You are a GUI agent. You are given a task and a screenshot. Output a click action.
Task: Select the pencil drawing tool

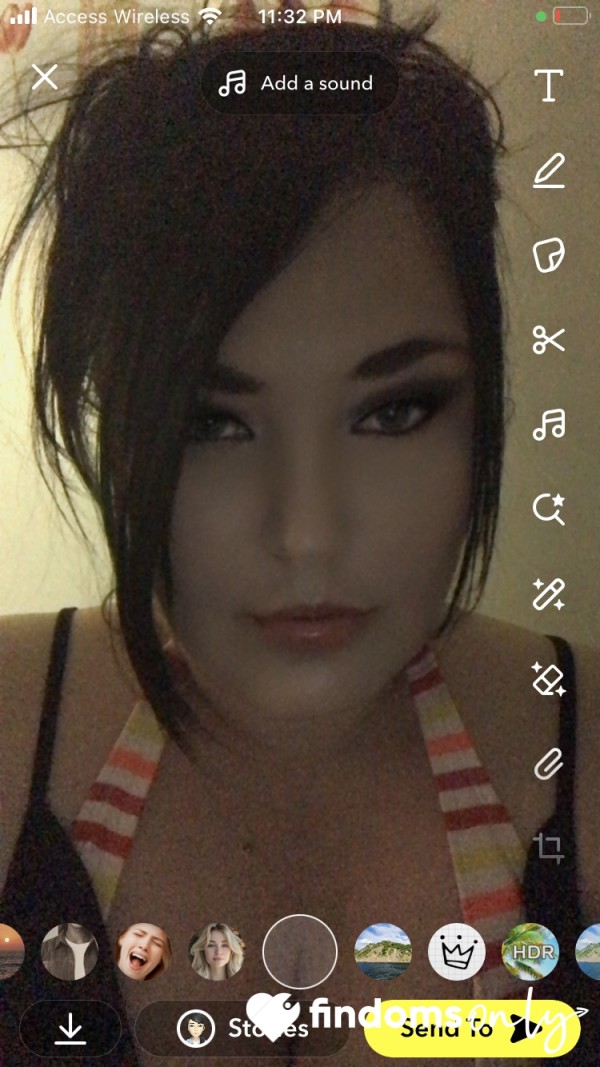(x=548, y=170)
